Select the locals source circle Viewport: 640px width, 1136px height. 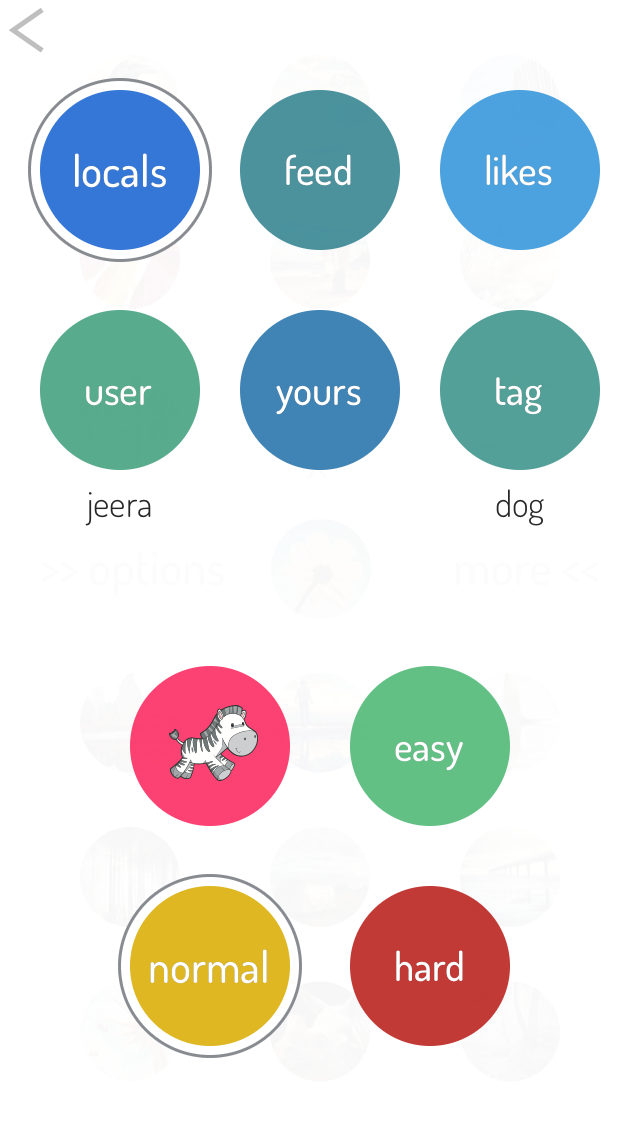tap(120, 170)
